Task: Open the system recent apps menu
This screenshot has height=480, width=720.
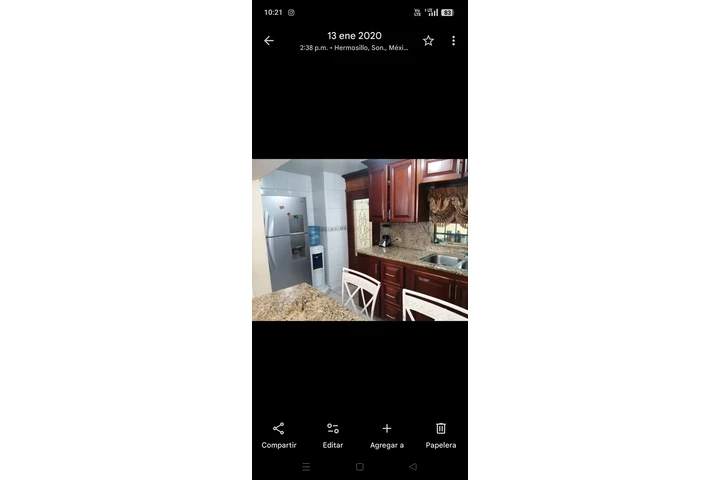Action: click(306, 467)
